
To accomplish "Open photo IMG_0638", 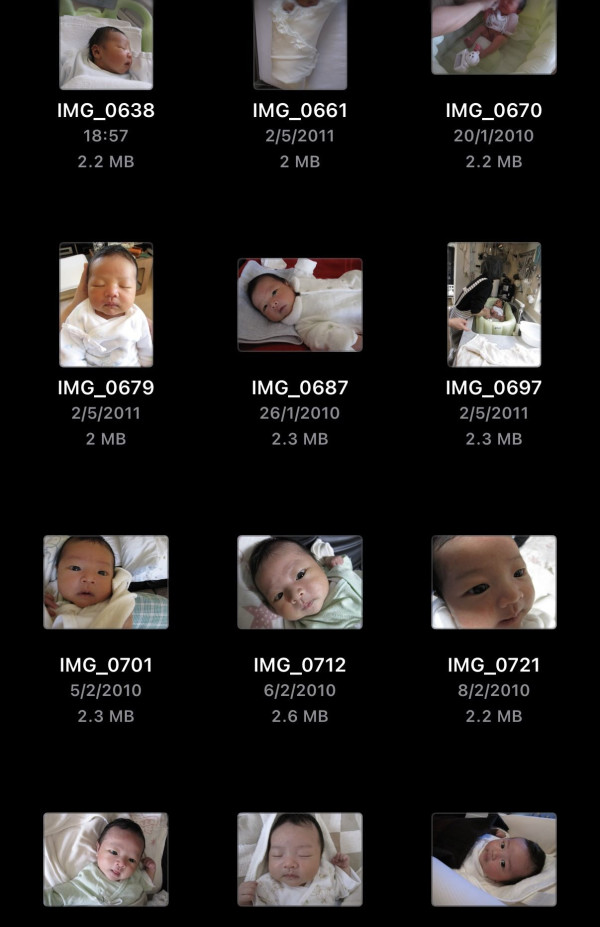I will pos(106,47).
